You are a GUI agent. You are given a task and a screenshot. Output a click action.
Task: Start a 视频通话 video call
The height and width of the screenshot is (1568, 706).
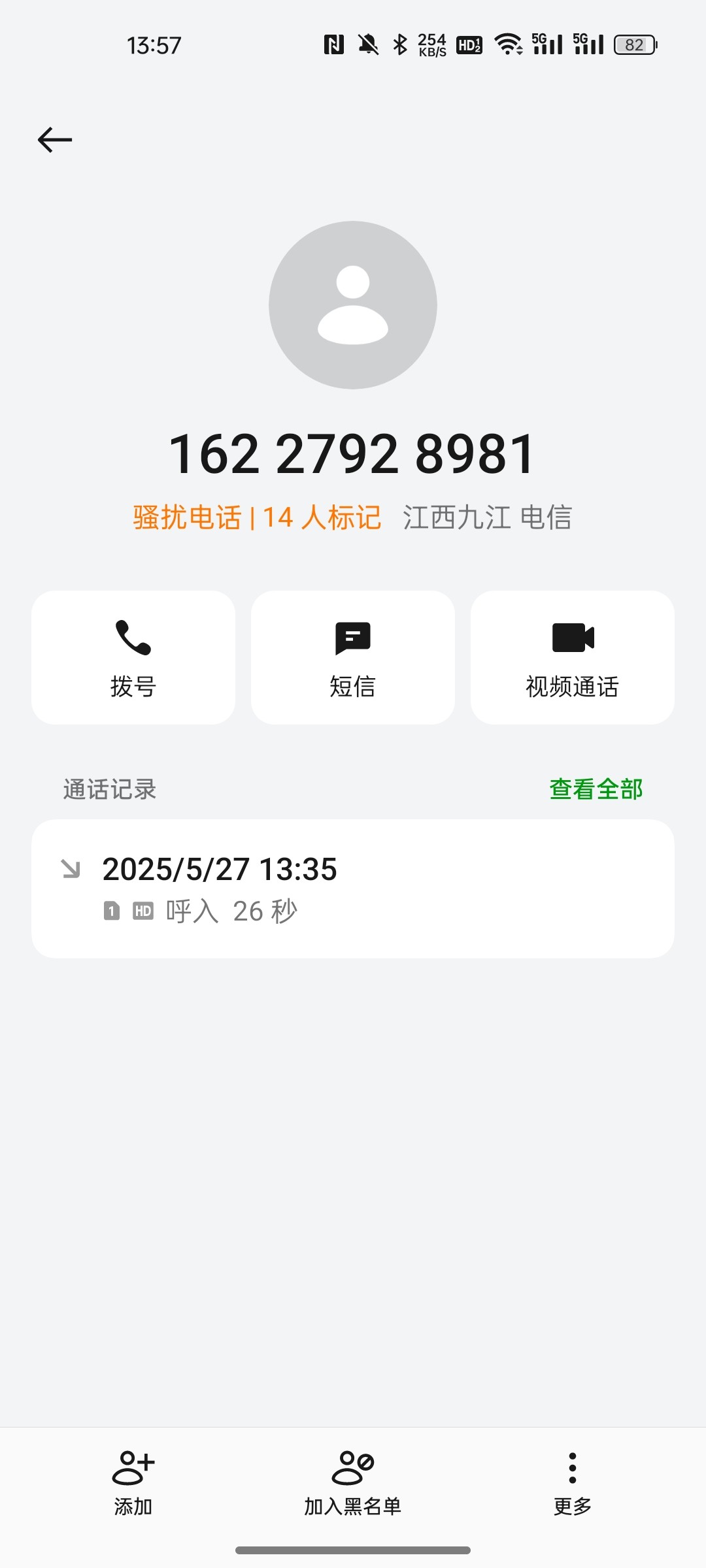pos(573,657)
